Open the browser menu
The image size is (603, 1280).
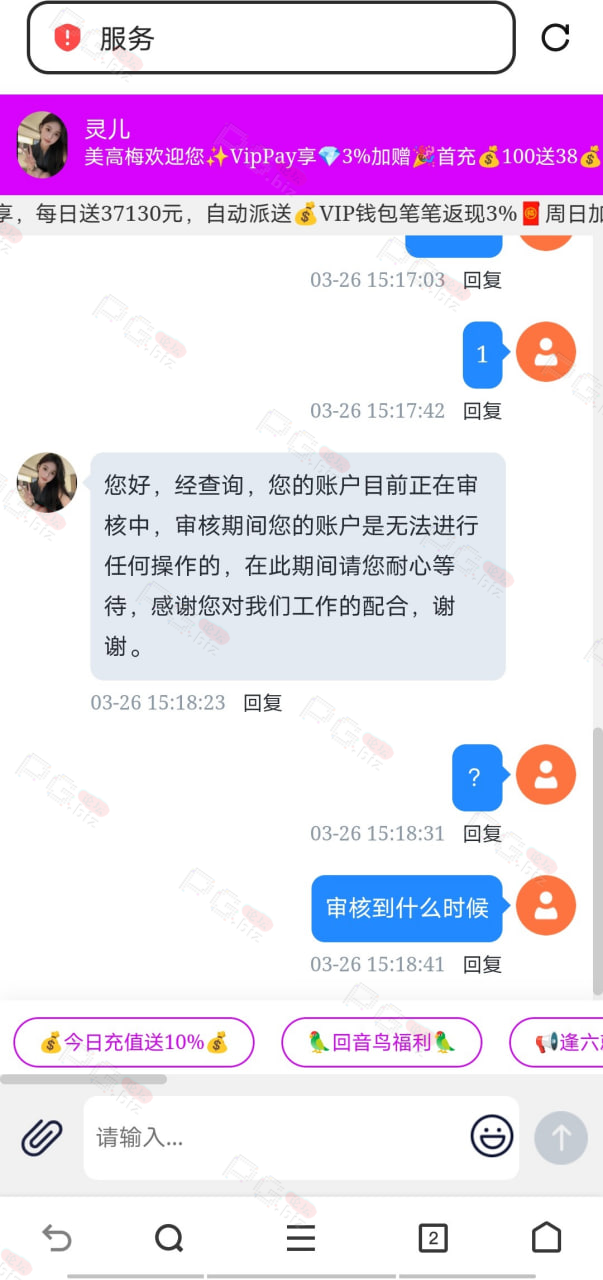coord(301,1239)
